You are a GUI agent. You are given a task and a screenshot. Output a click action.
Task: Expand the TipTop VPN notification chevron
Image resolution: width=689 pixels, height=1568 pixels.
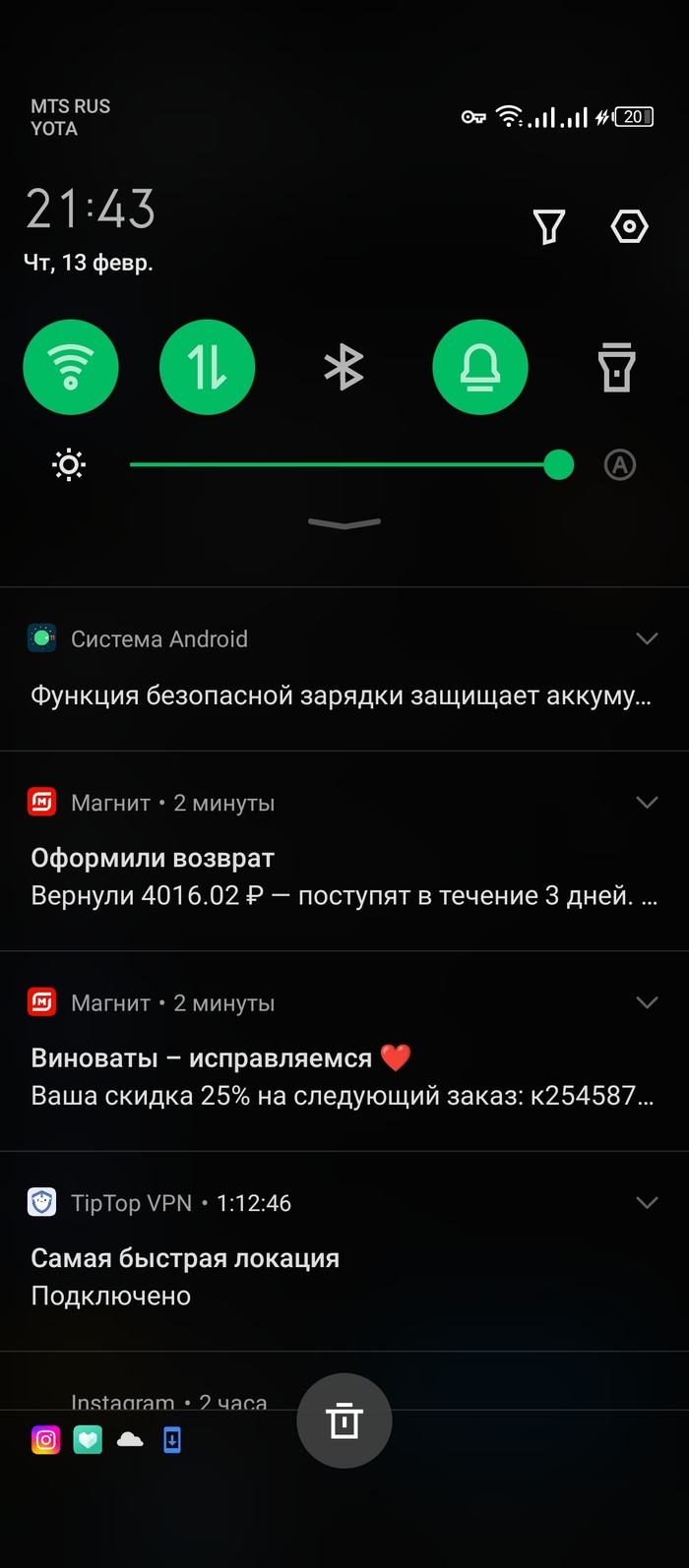(x=647, y=1203)
